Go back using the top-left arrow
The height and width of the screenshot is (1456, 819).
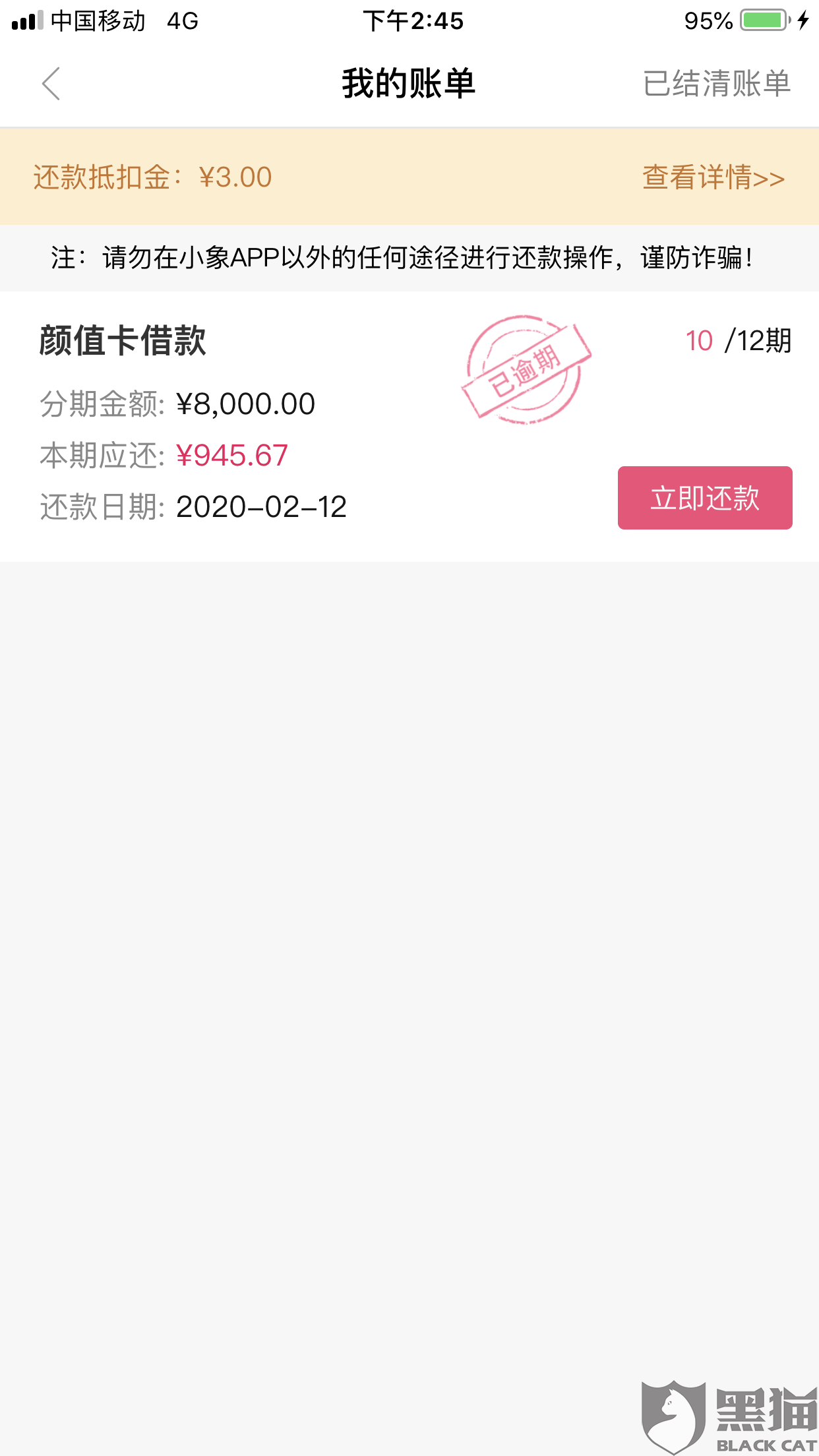coord(51,84)
